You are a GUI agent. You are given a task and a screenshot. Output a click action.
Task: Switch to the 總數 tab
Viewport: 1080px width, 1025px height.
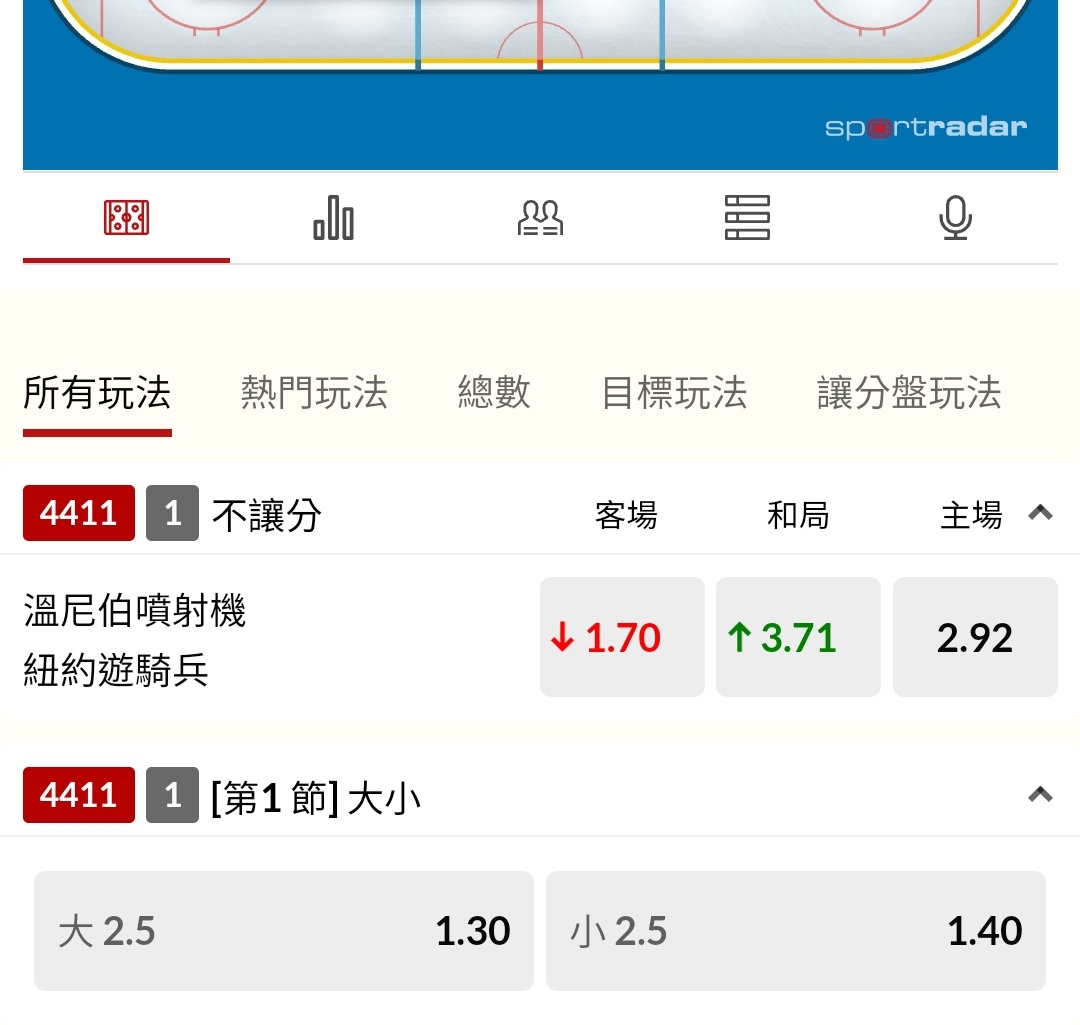tap(494, 393)
